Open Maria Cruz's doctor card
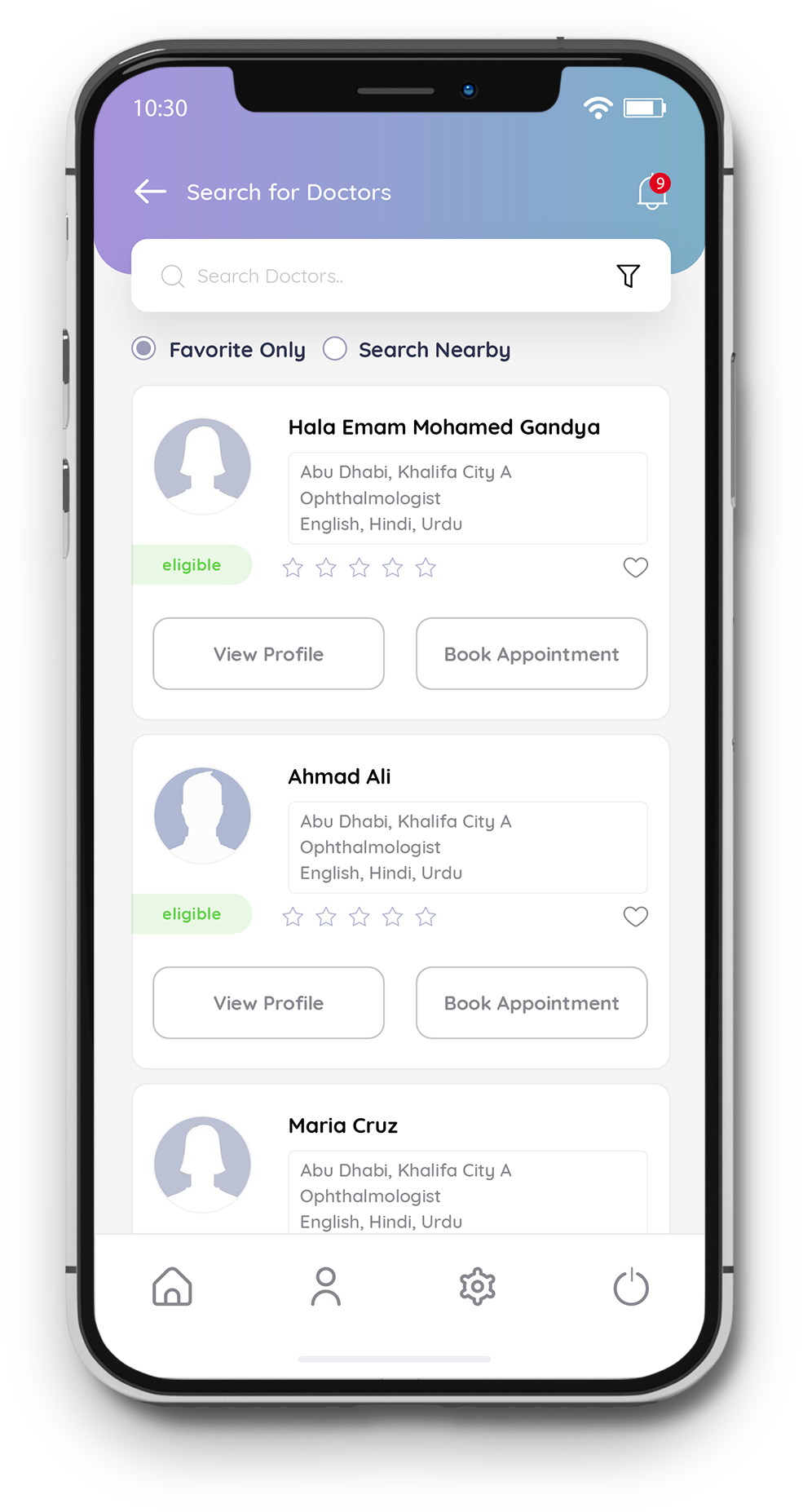This screenshot has width=803, height=1512. (x=343, y=1126)
